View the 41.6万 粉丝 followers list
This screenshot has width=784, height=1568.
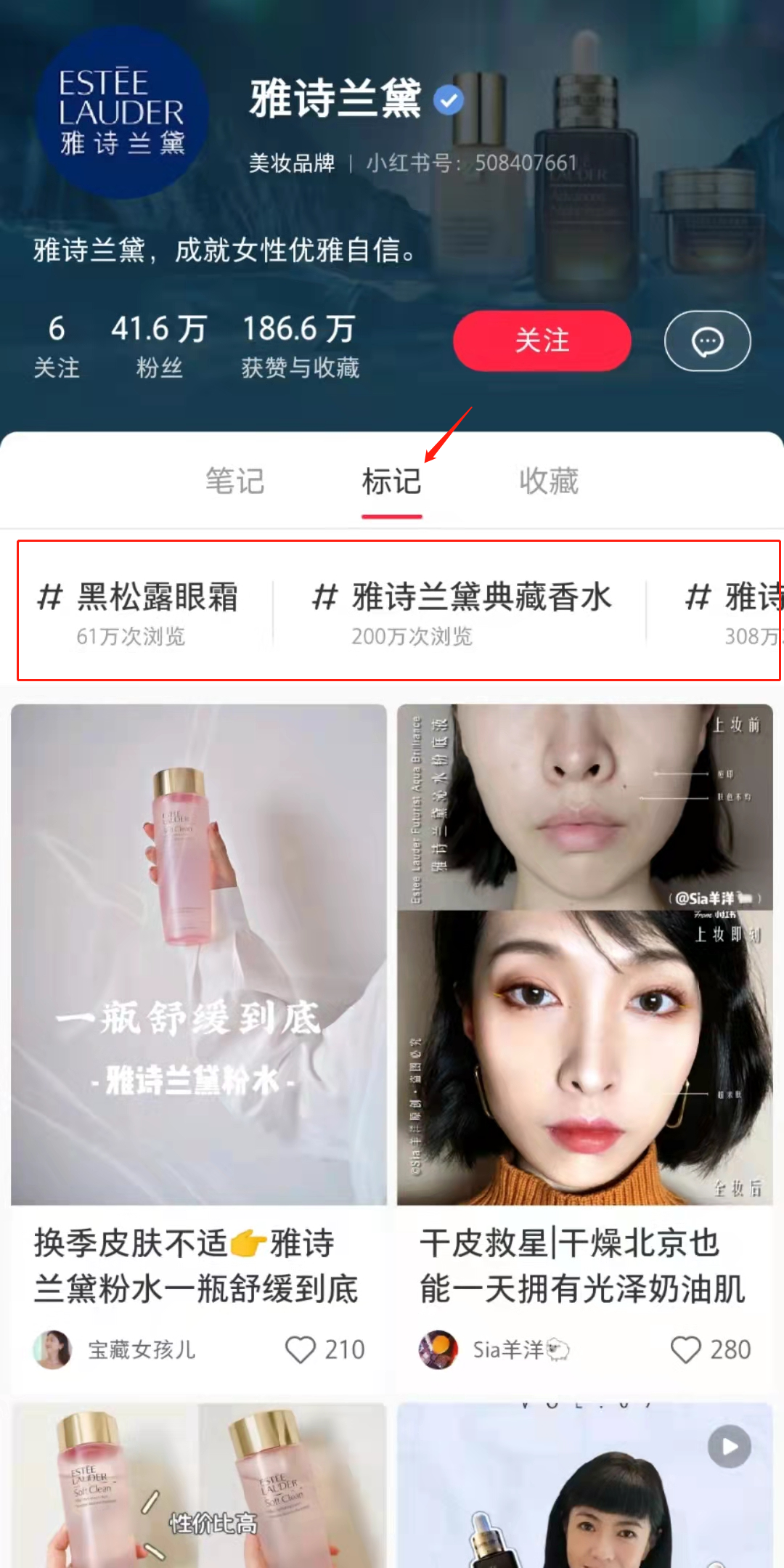point(158,346)
